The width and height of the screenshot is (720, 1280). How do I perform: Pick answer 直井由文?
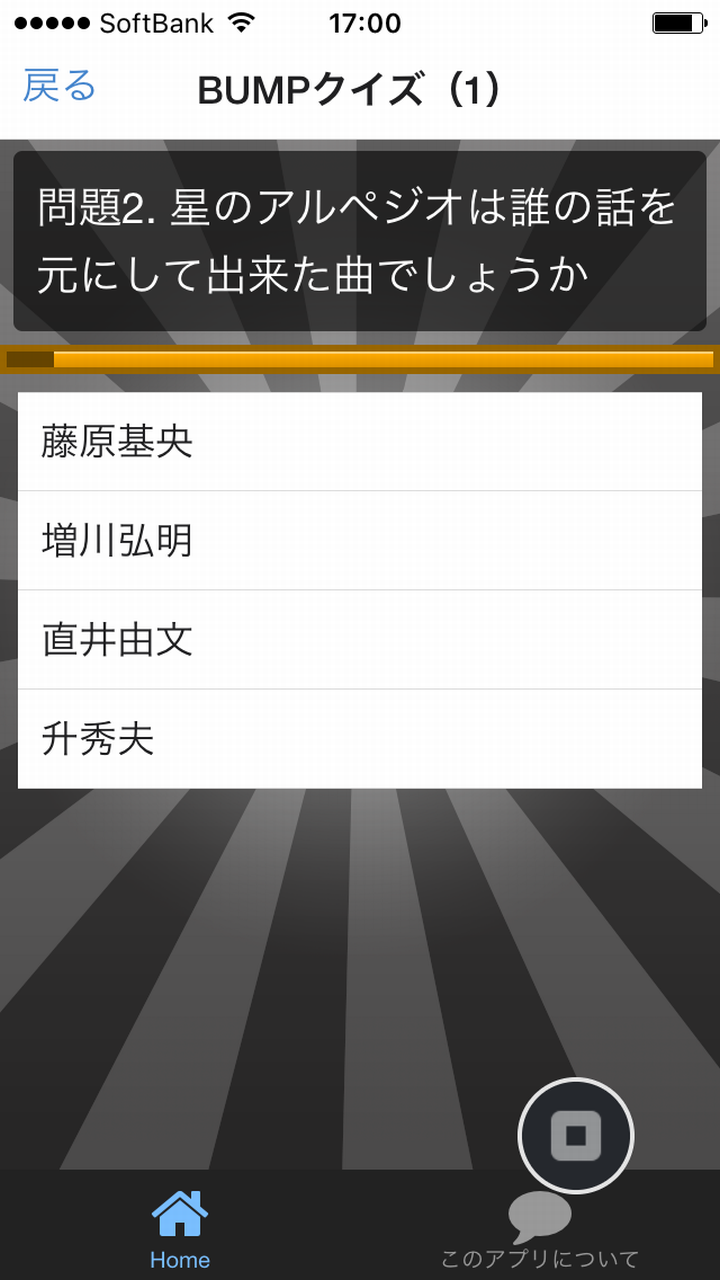point(360,639)
